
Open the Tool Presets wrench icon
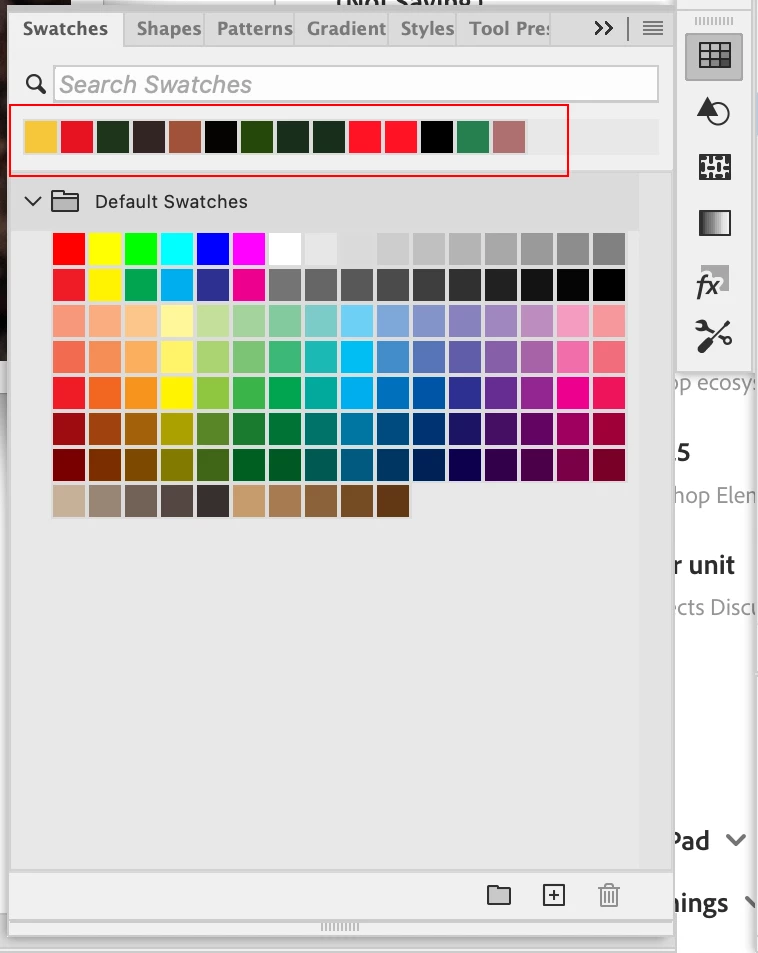click(713, 336)
